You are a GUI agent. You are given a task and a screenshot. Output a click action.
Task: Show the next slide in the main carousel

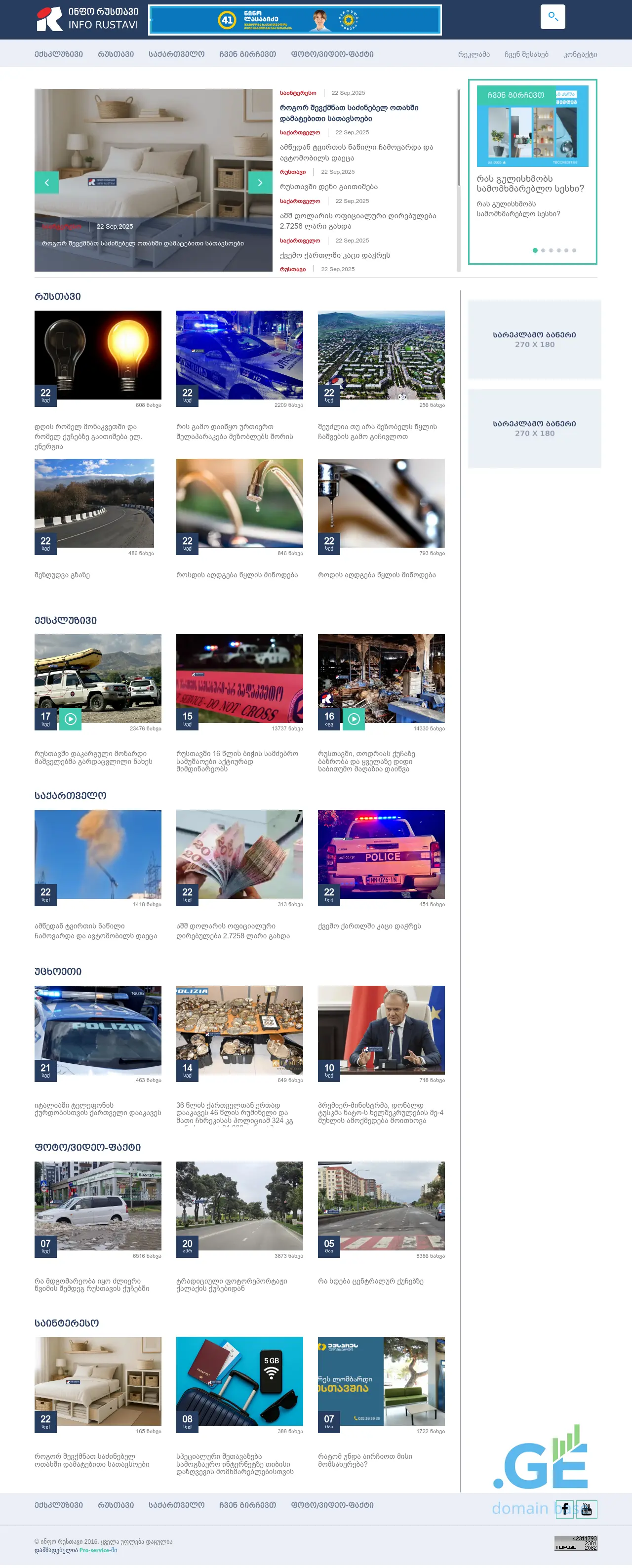pyautogui.click(x=260, y=183)
